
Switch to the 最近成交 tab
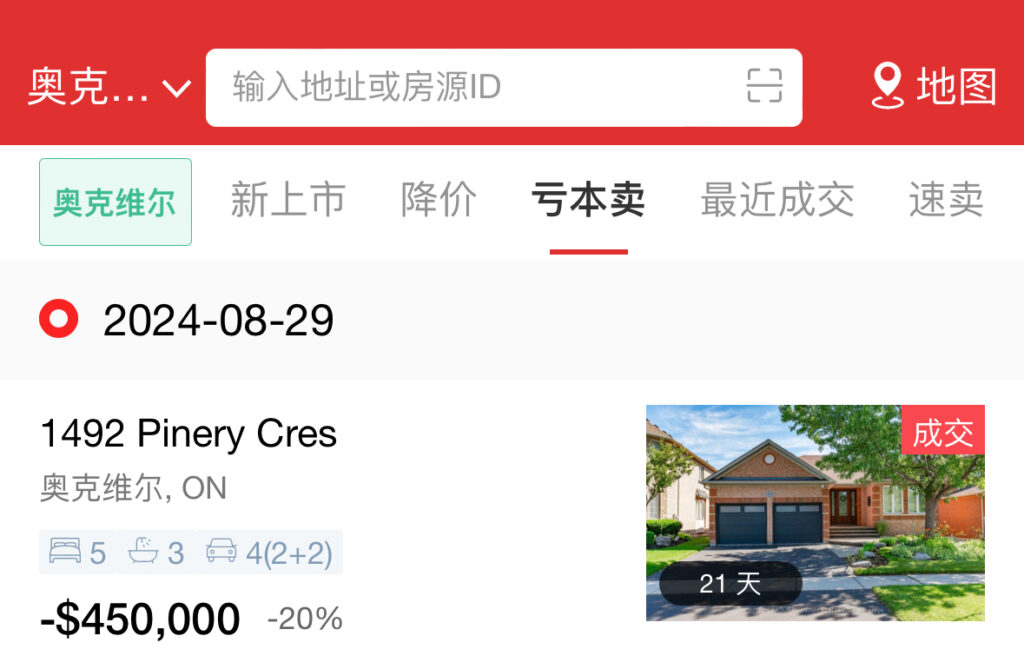click(x=777, y=200)
